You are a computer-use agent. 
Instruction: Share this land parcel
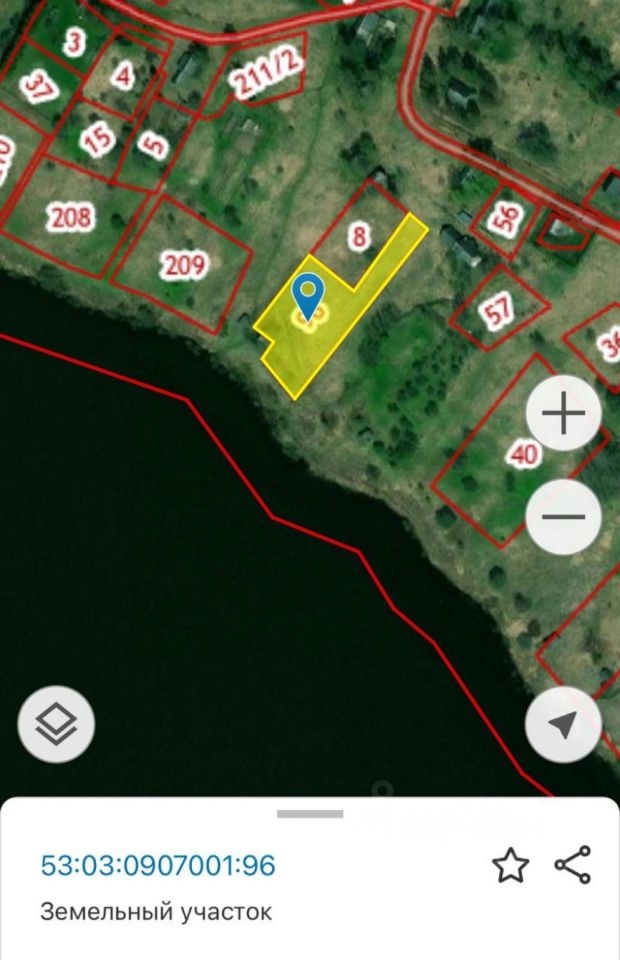[x=573, y=865]
